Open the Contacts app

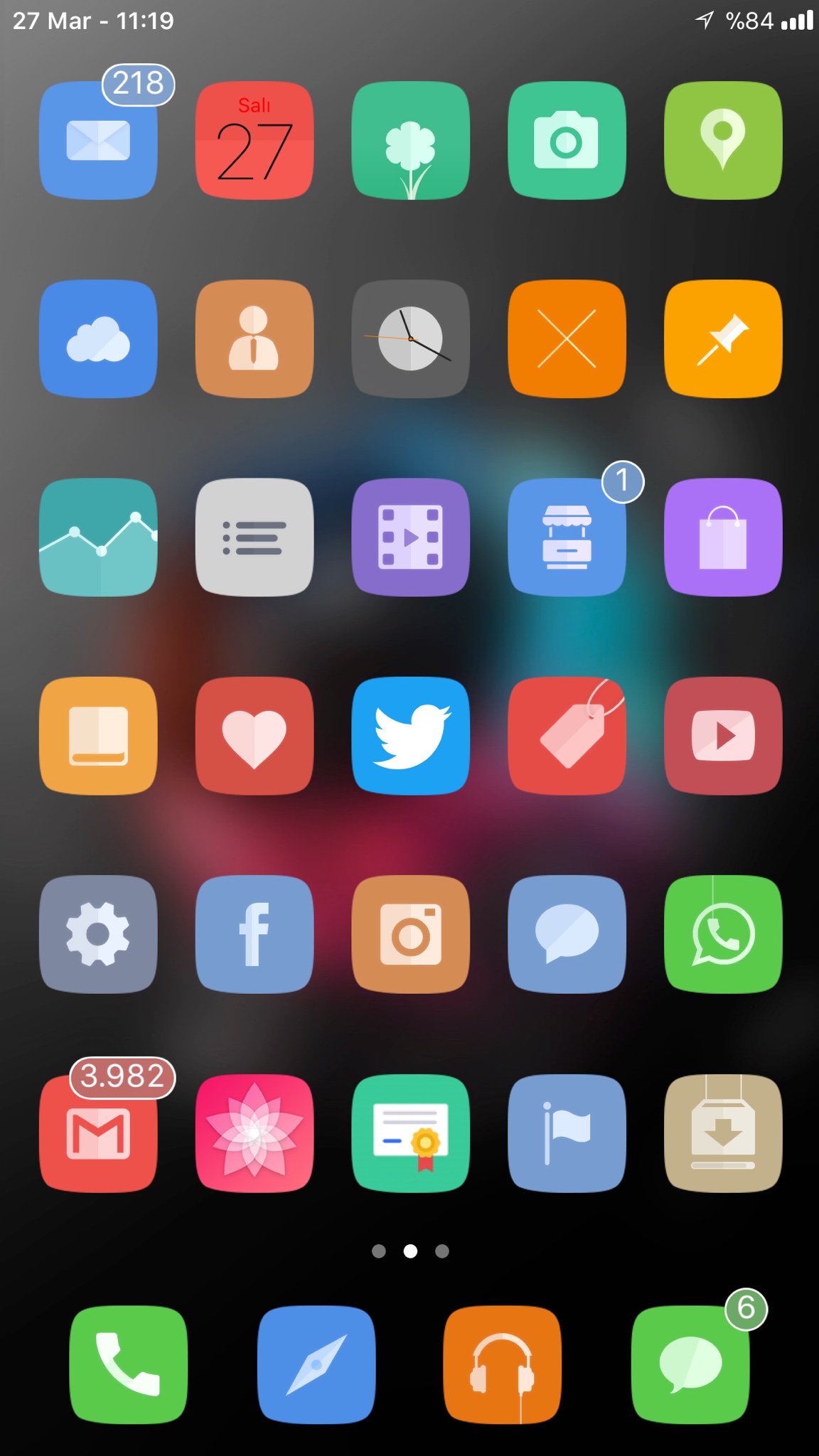(x=255, y=338)
